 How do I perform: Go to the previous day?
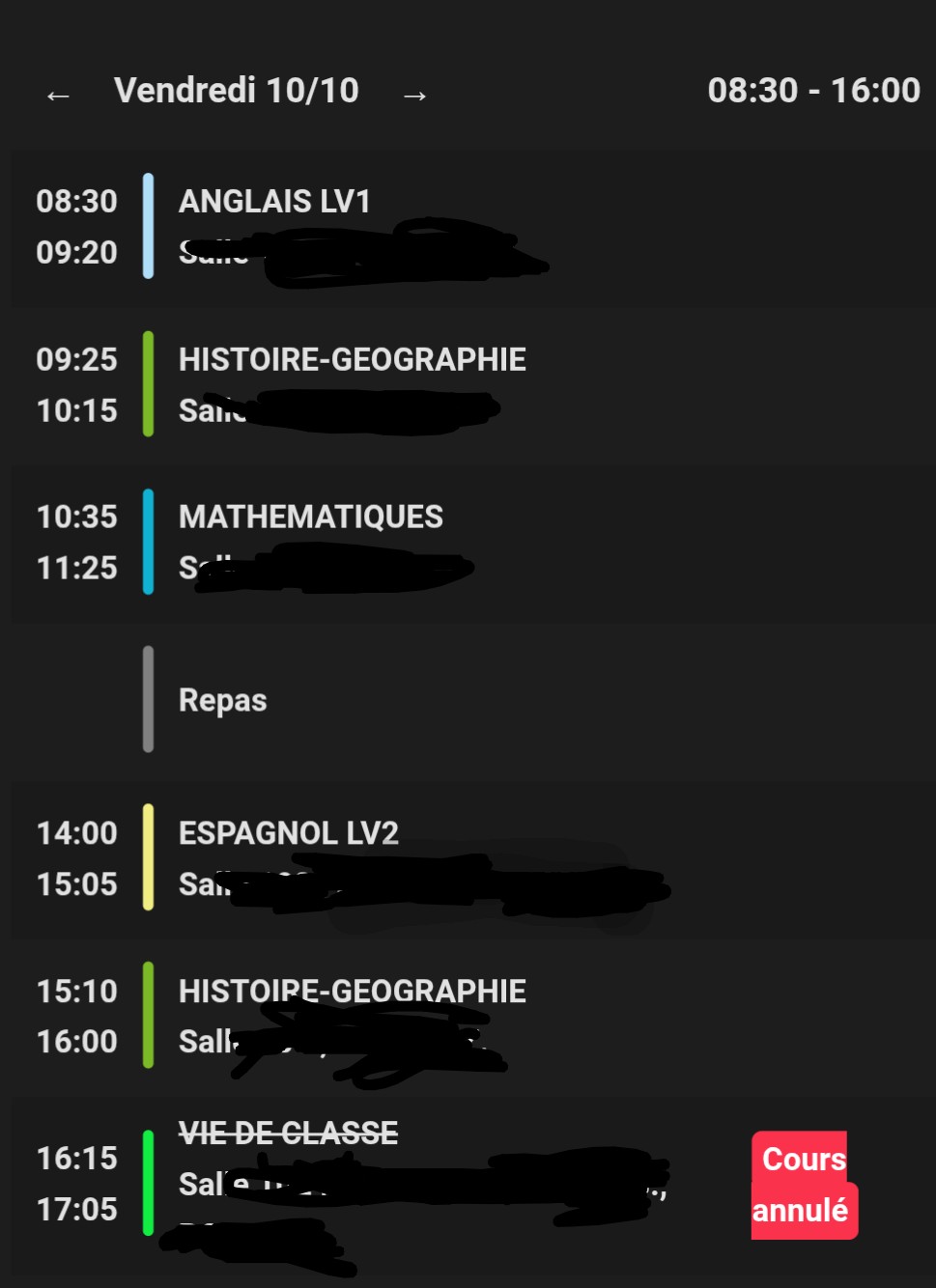pos(58,95)
